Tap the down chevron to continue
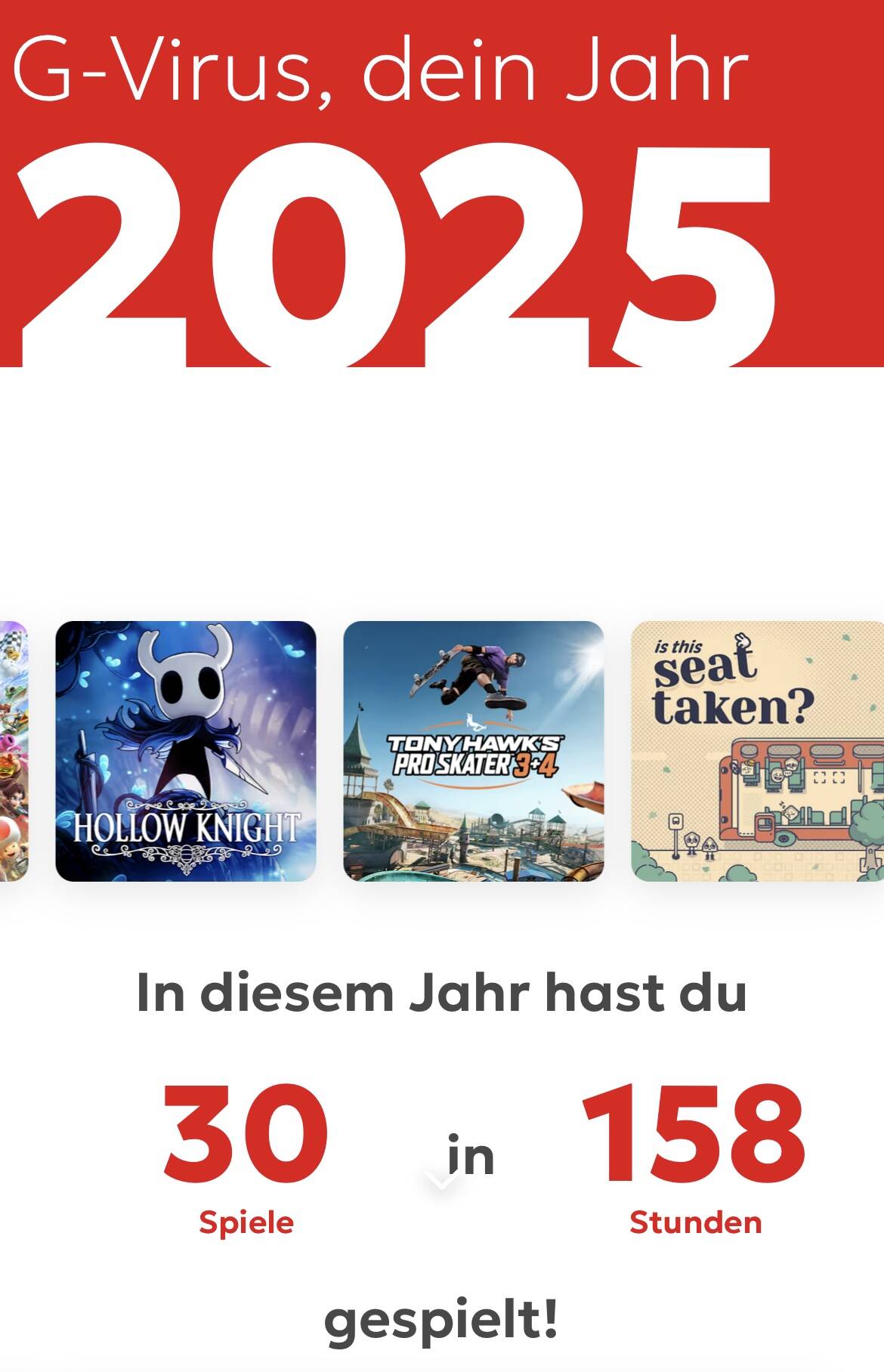Image resolution: width=884 pixels, height=1372 pixels. (x=441, y=1180)
